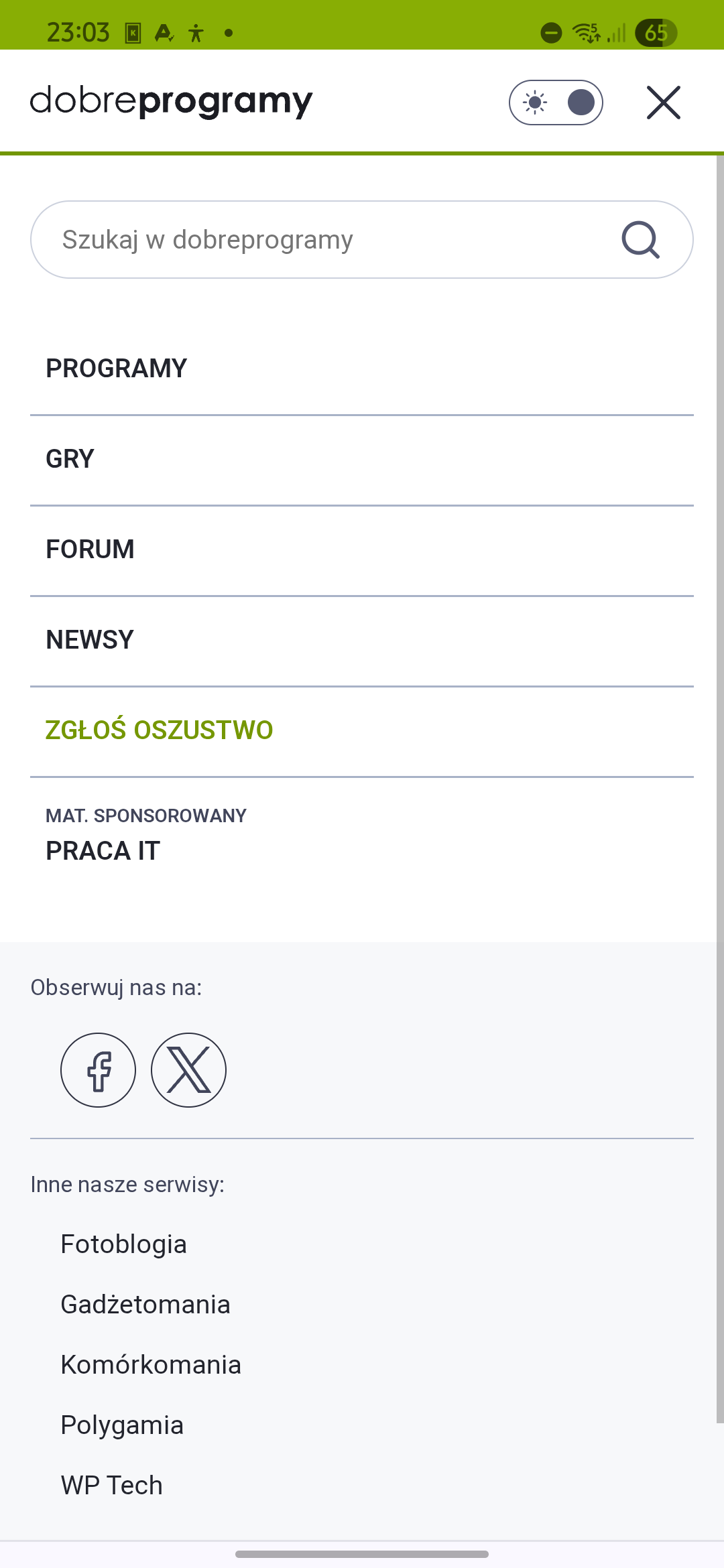
Task: Visit the WP Tech link
Action: click(x=112, y=1486)
